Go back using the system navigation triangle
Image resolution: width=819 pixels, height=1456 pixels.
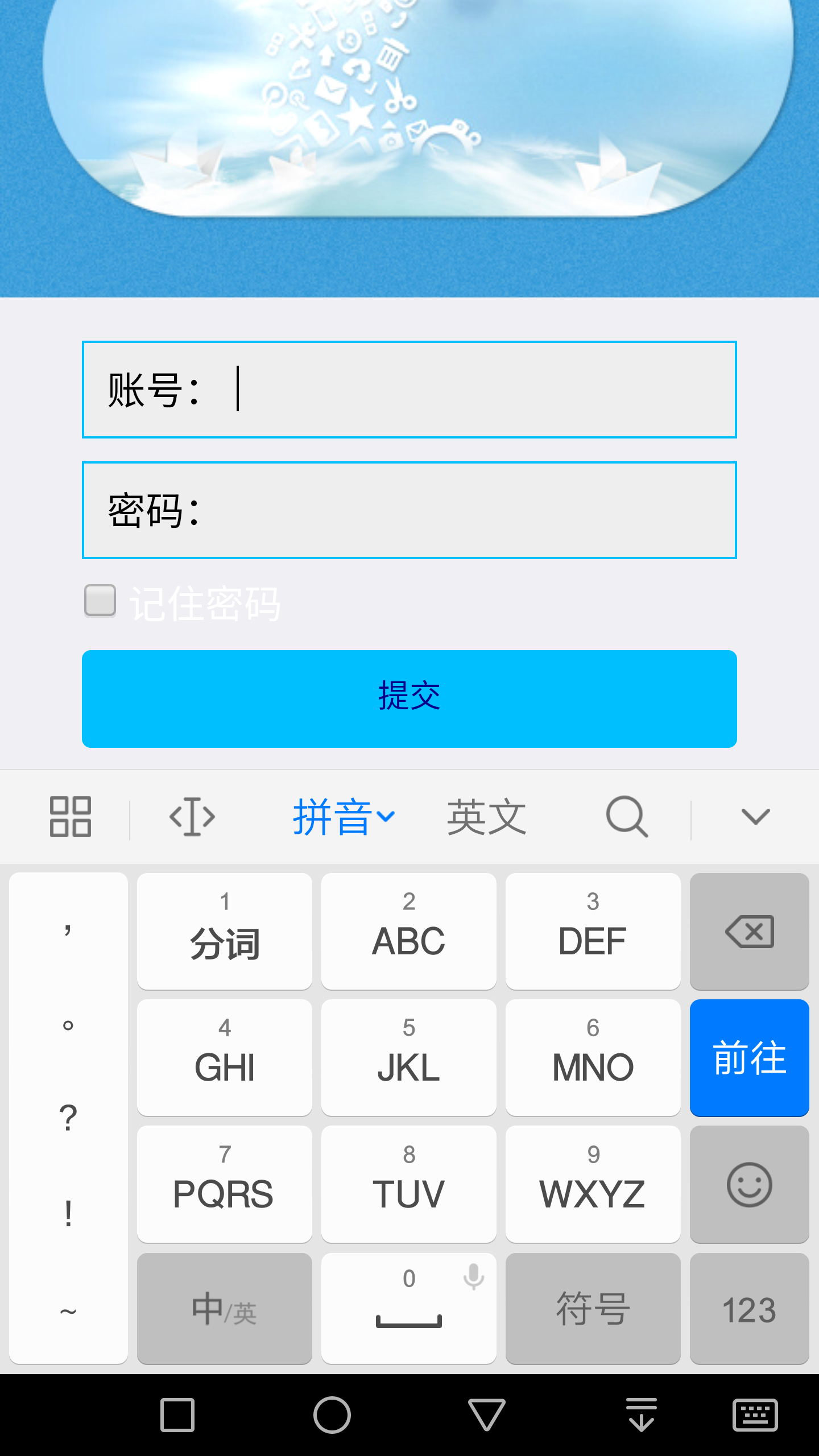(x=487, y=1414)
